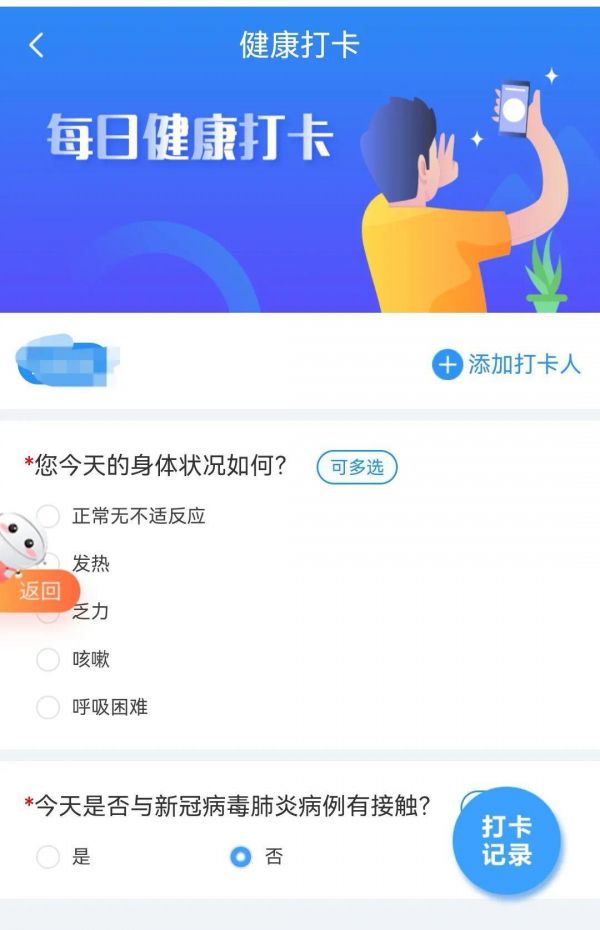Choose 否 for contact with COVID cases

tap(241, 857)
